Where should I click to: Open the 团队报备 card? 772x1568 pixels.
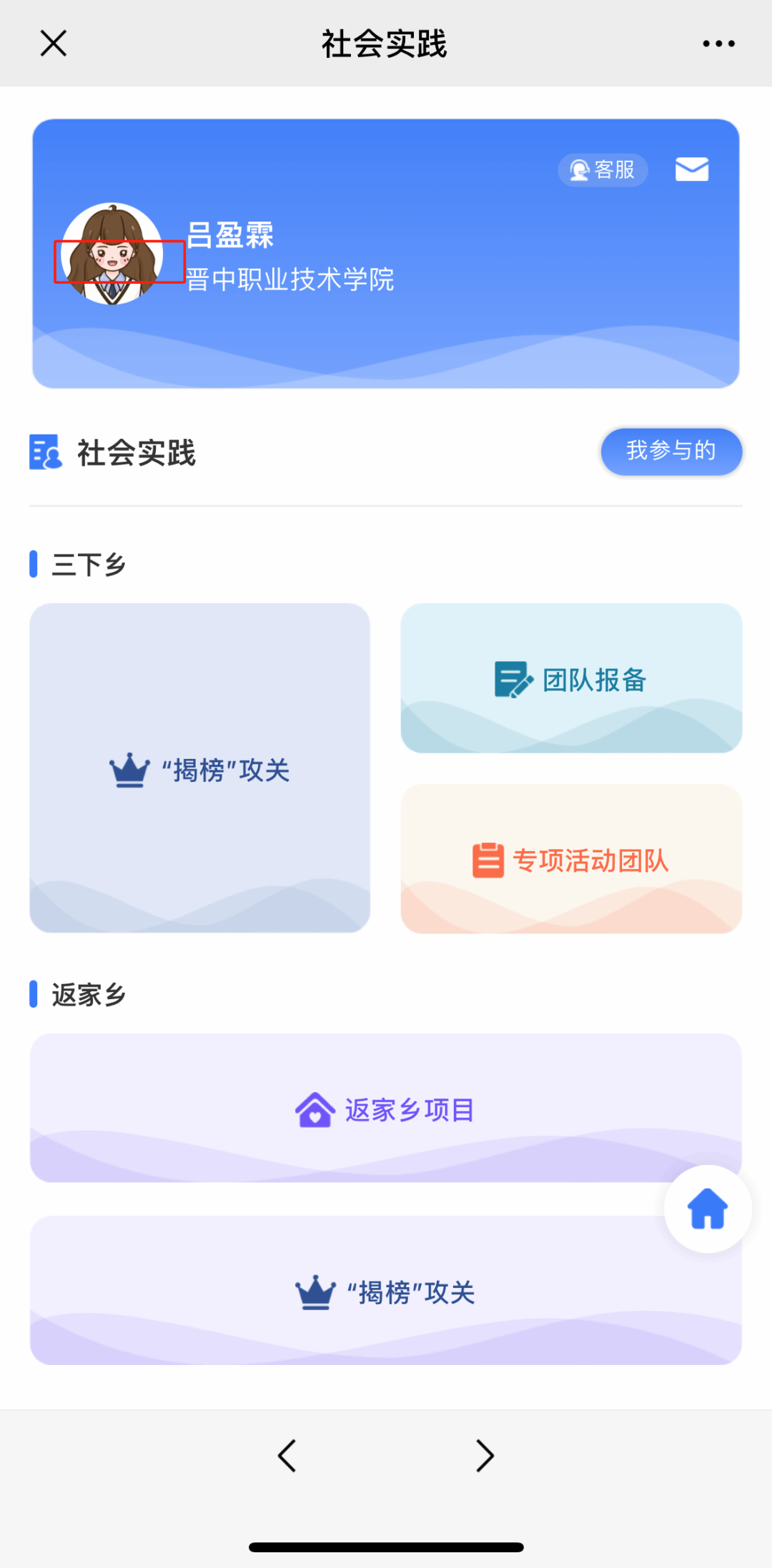(571, 678)
